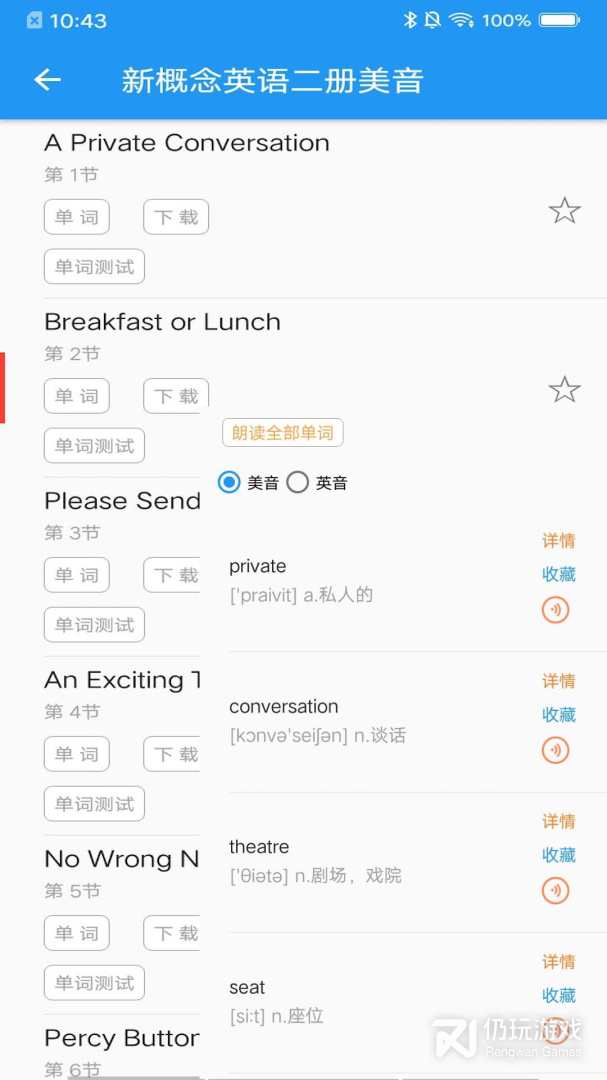The image size is (607, 1080).
Task: Tap 朗读全部单词 to read all words
Action: coord(283,433)
